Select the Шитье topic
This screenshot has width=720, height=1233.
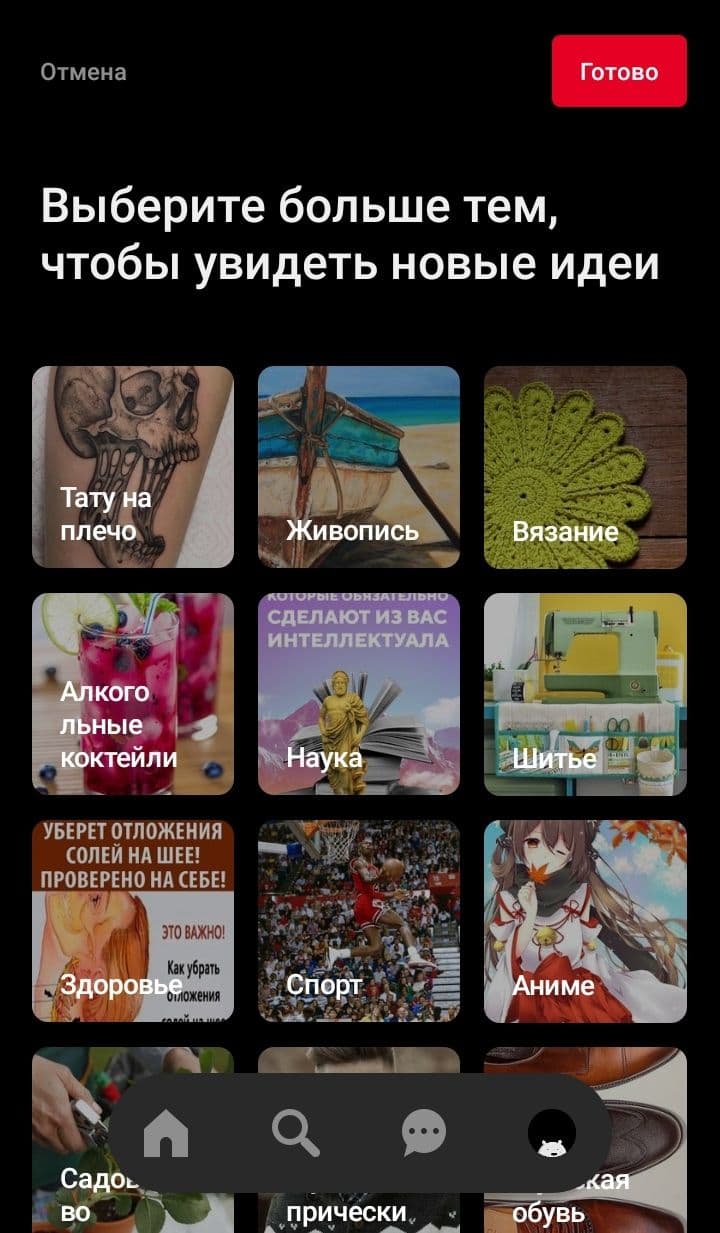[585, 694]
